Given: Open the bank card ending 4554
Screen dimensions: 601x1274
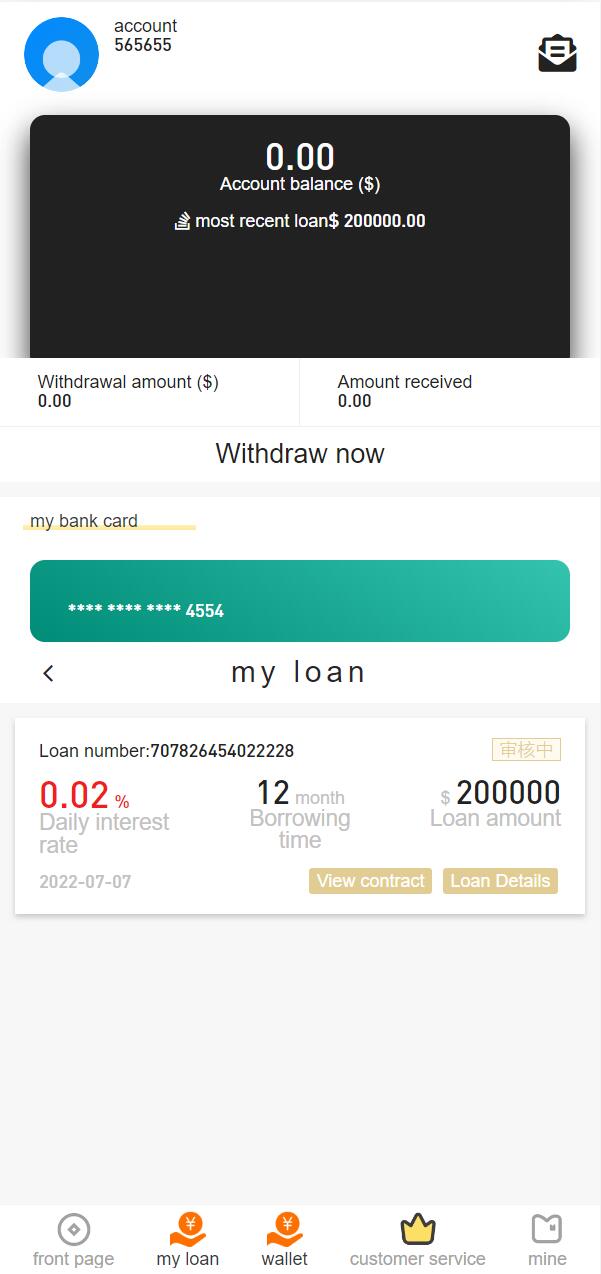Looking at the screenshot, I should coord(300,601).
